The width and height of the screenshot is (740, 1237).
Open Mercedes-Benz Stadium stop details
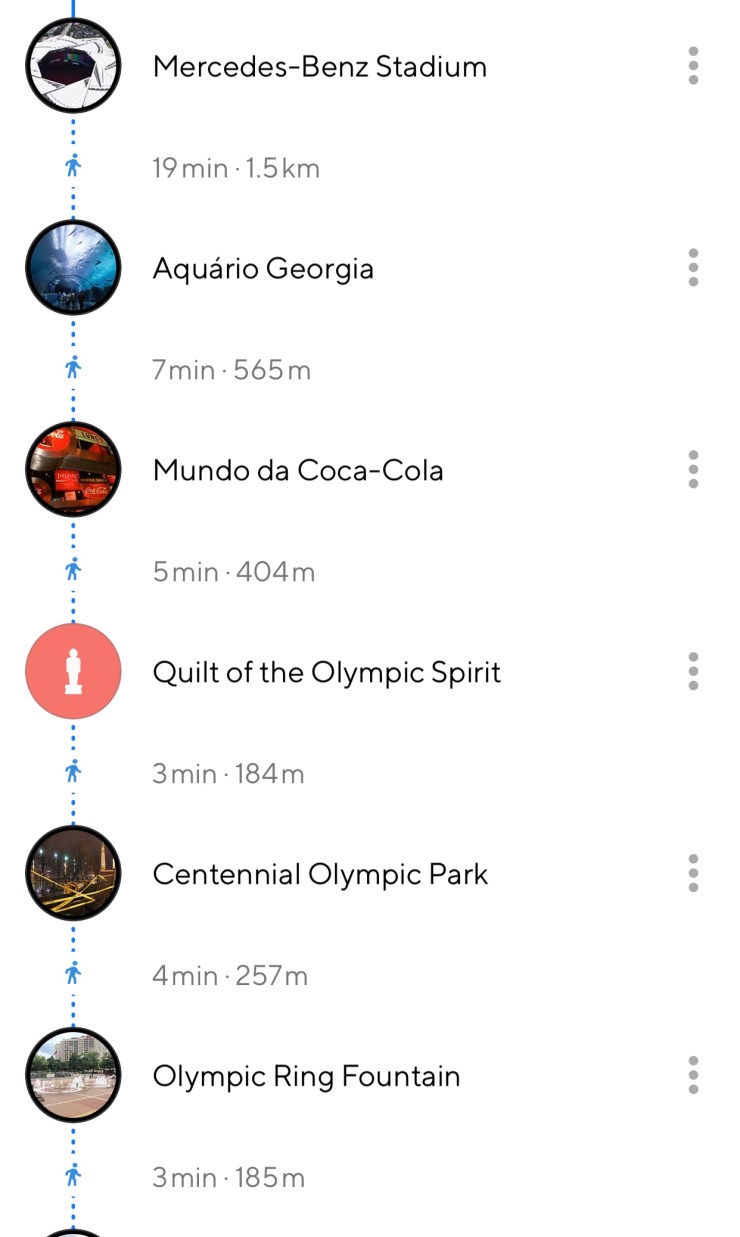[319, 67]
